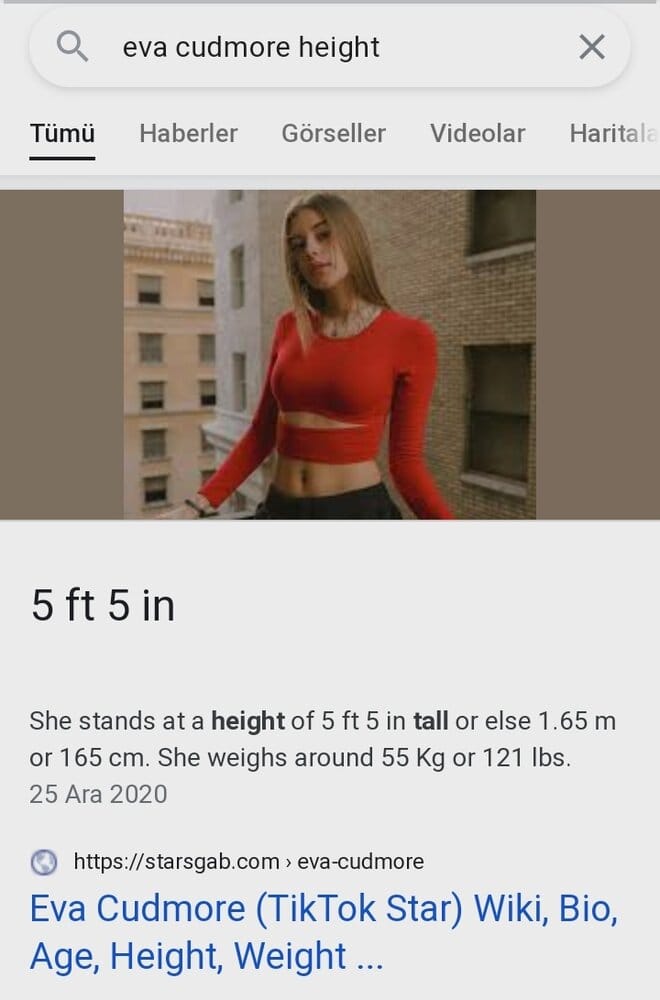The width and height of the screenshot is (660, 1000).
Task: Open the featured snippet image
Action: pyautogui.click(x=329, y=355)
